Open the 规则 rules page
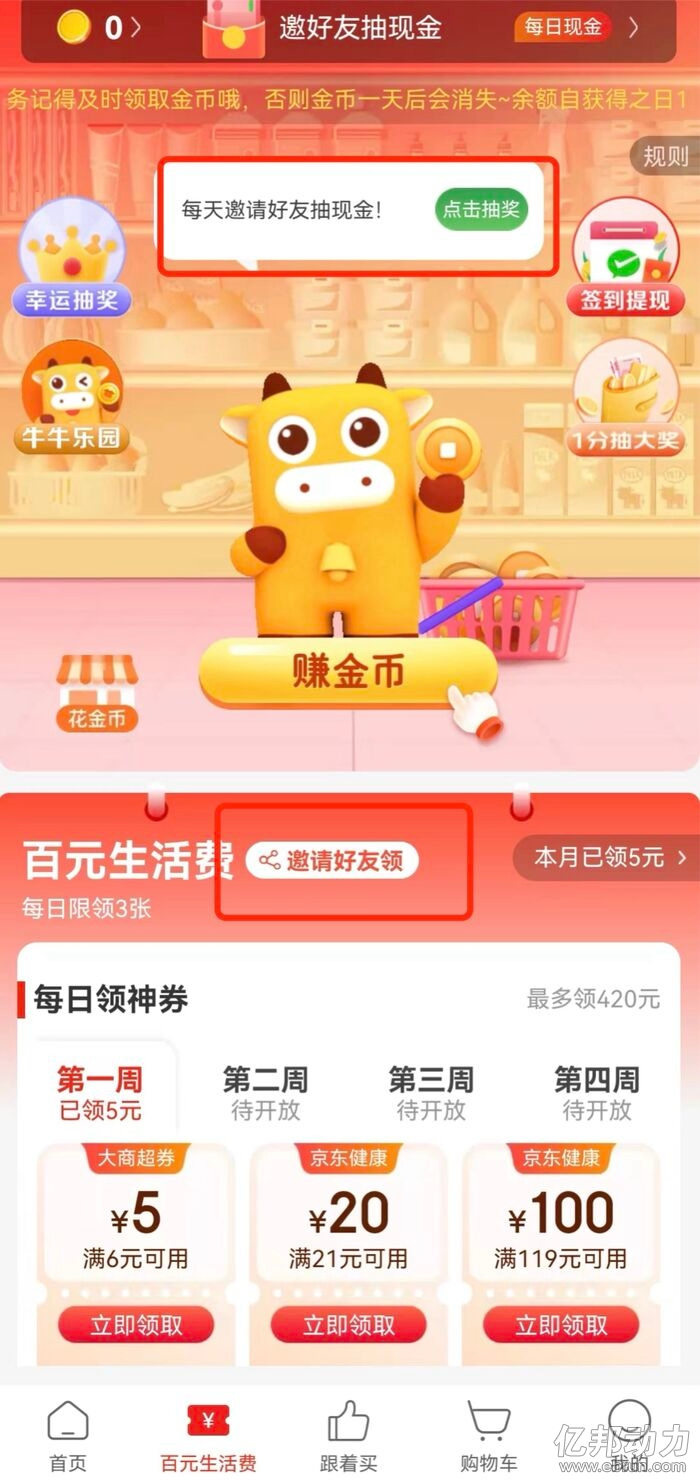Viewport: 700px width, 1483px height. click(x=665, y=156)
